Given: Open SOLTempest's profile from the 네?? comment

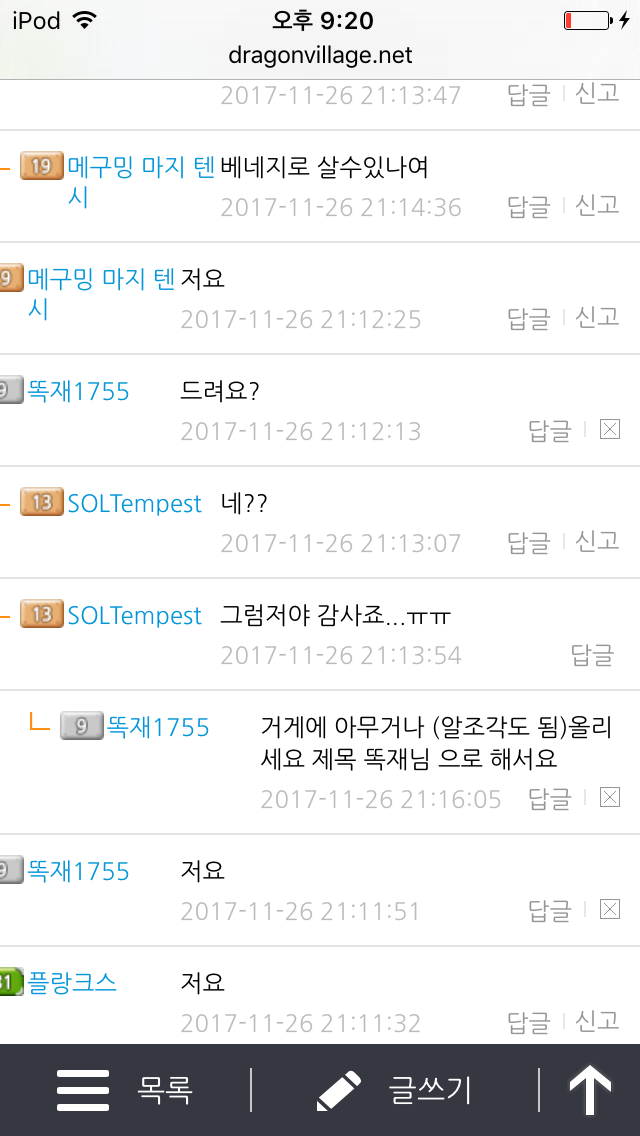Looking at the screenshot, I should [134, 504].
